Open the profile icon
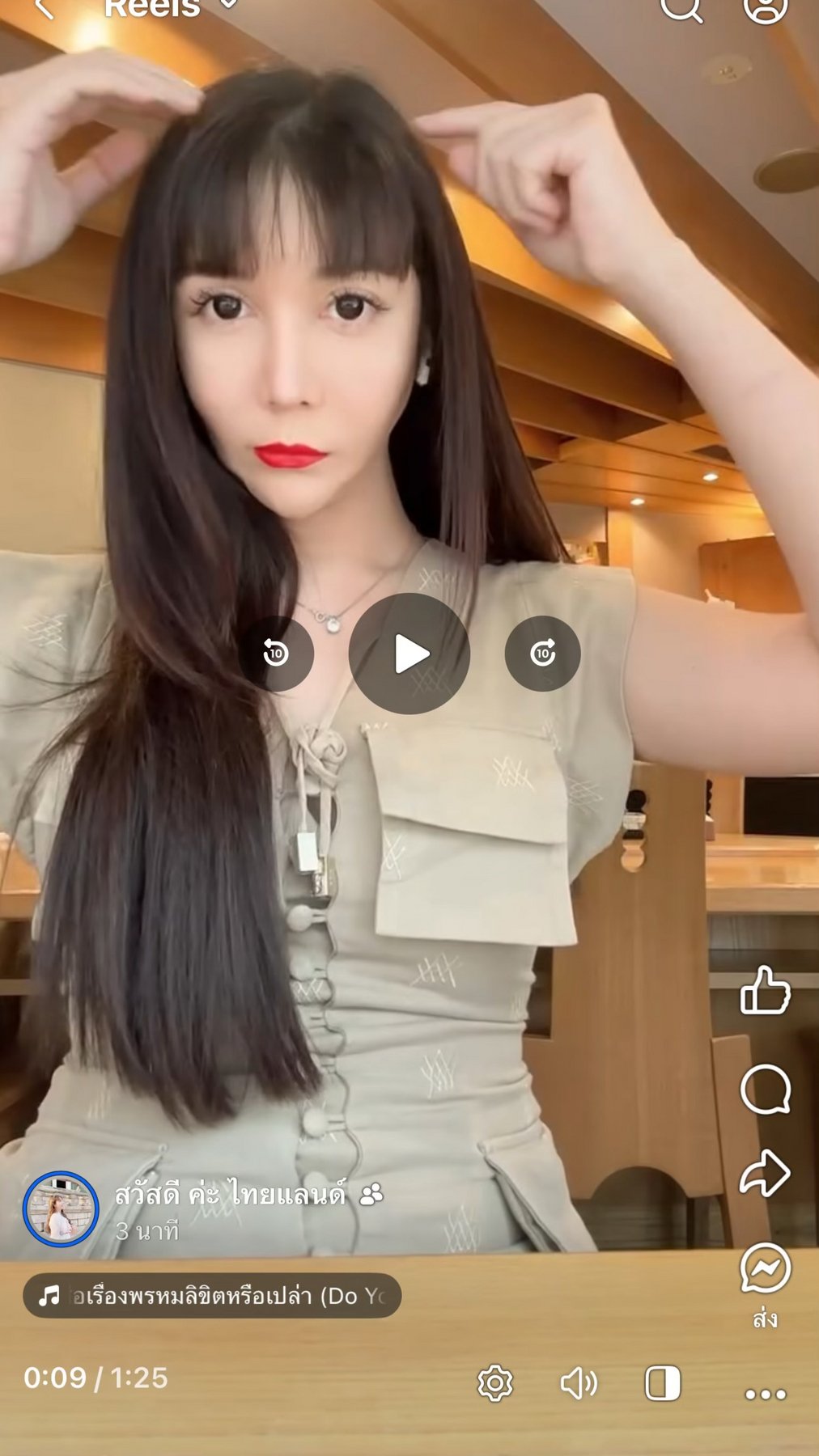 pyautogui.click(x=765, y=8)
